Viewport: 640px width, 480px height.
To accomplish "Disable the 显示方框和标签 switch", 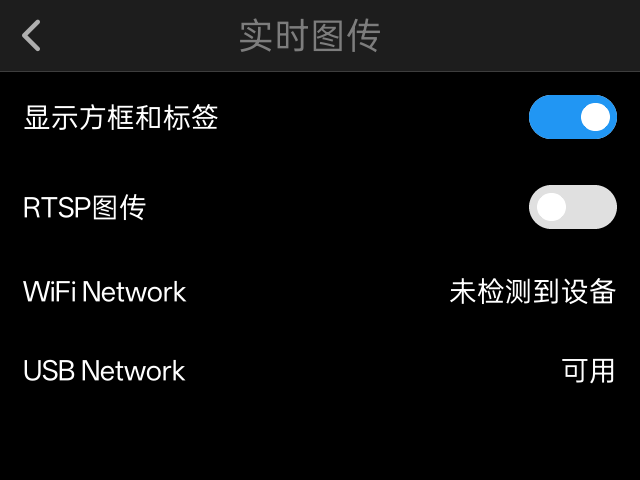I will point(572,118).
